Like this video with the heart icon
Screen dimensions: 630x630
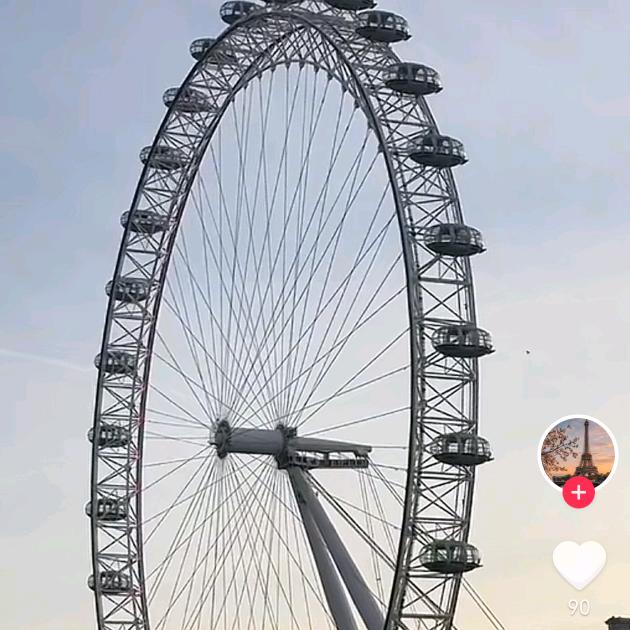pyautogui.click(x=579, y=564)
